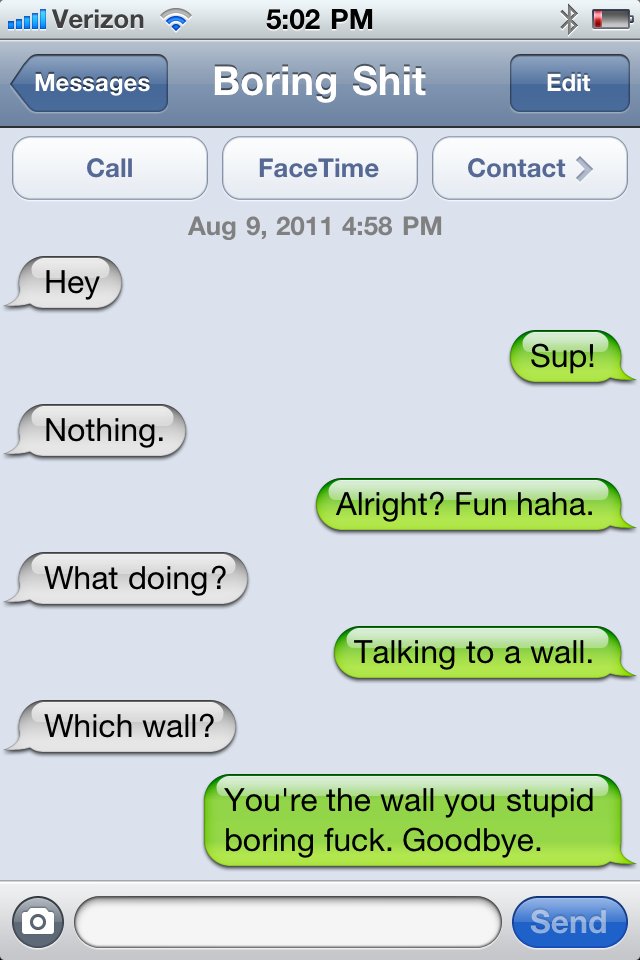Screen dimensions: 640x960
Task: Send the message
Action: click(x=568, y=922)
